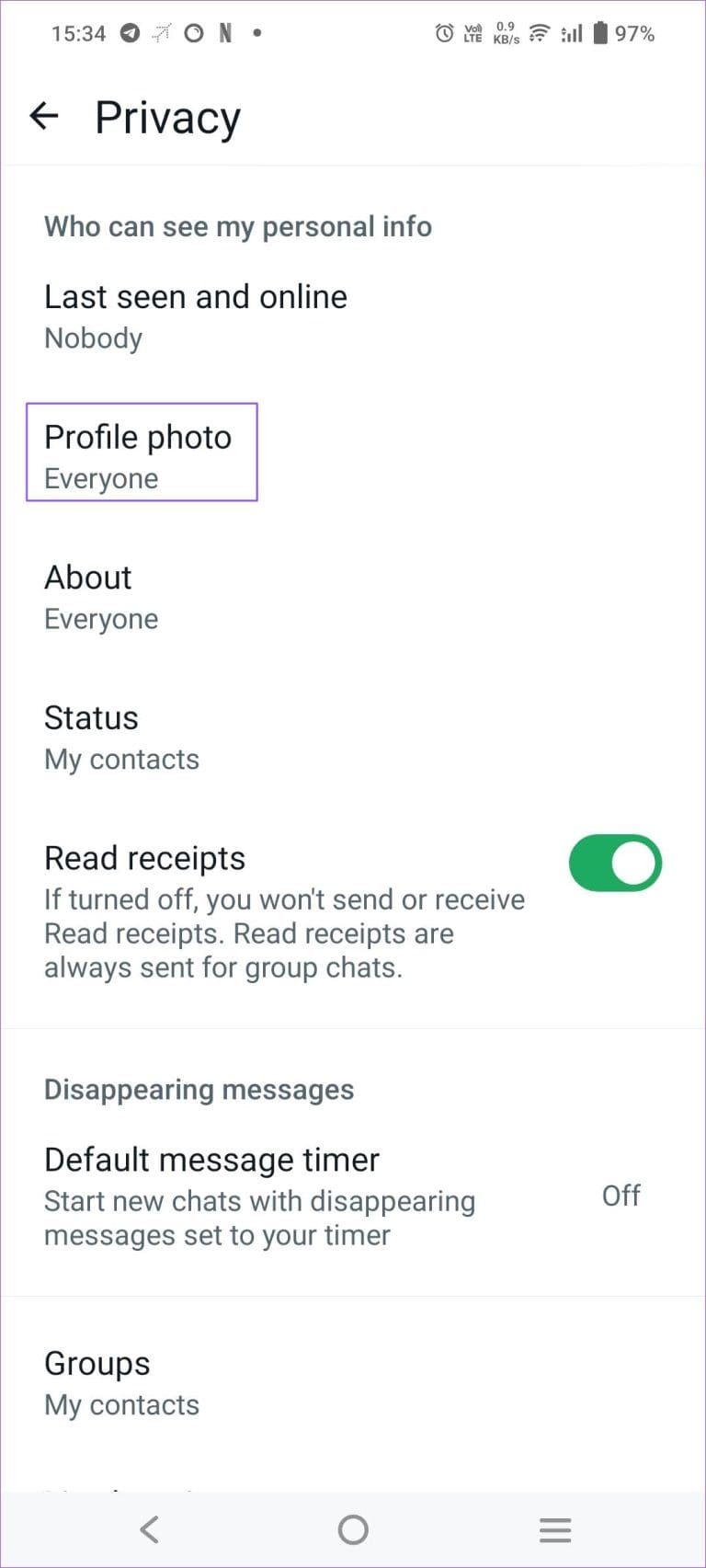Viewport: 706px width, 1568px height.
Task: Tap the home circle in the navigation bar
Action: (x=352, y=1529)
